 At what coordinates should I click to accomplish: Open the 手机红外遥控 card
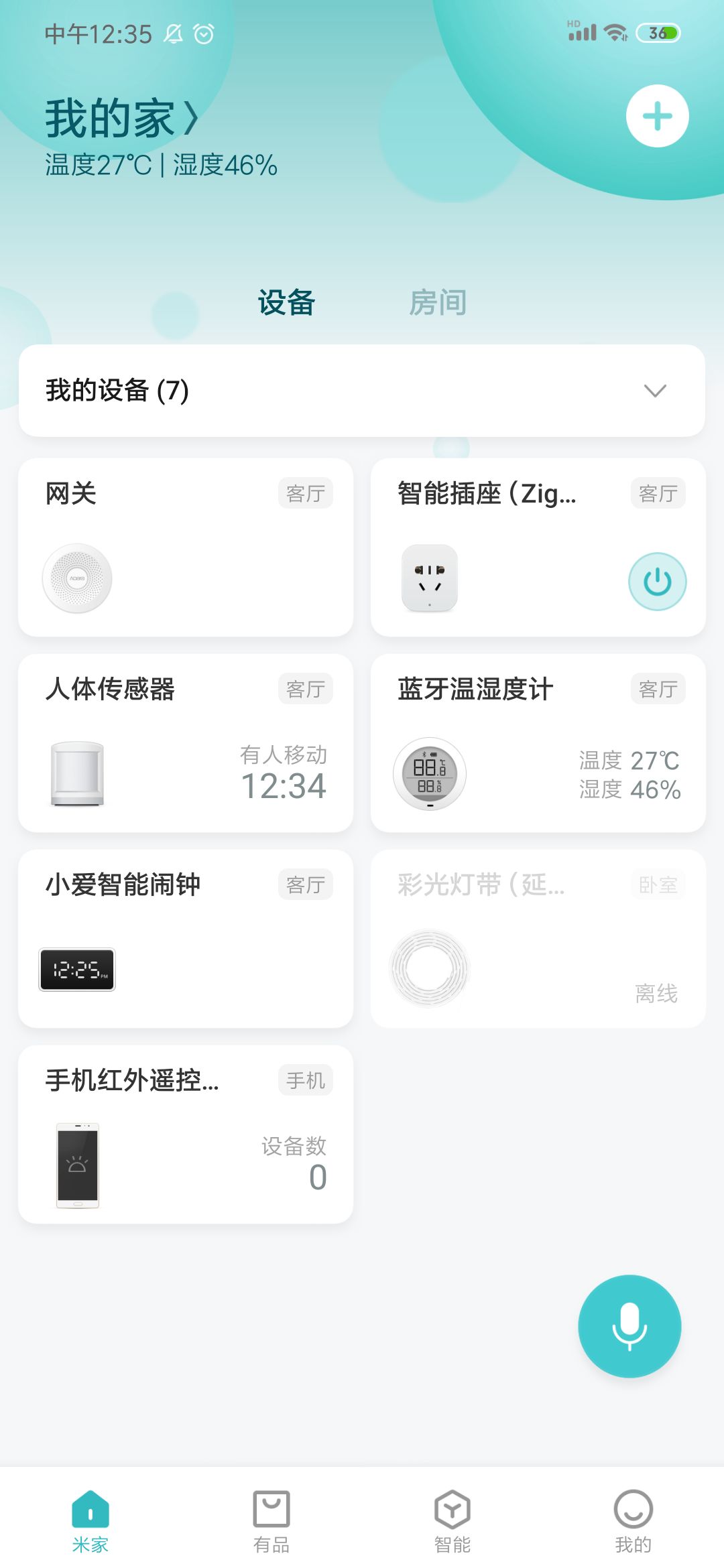[x=186, y=1134]
